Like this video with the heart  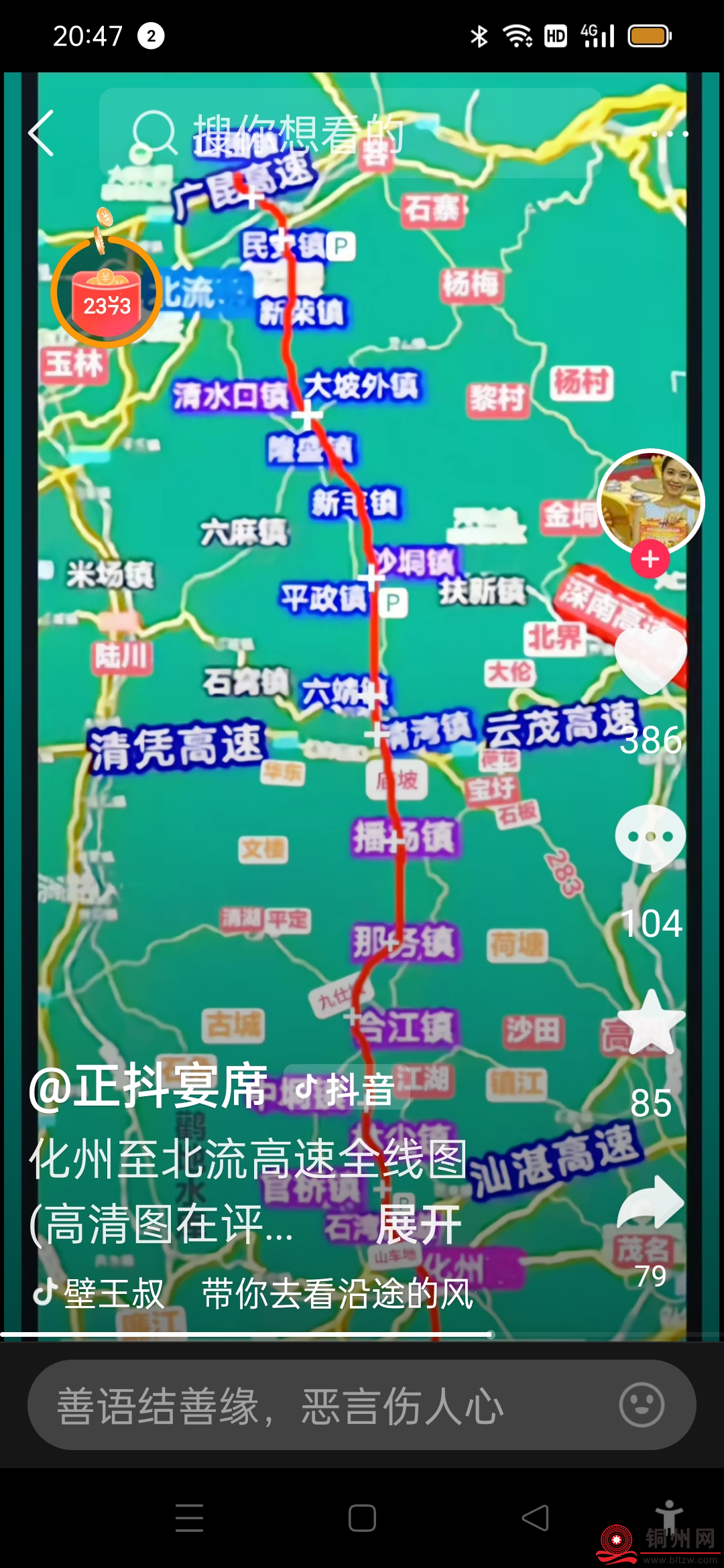pos(650,660)
